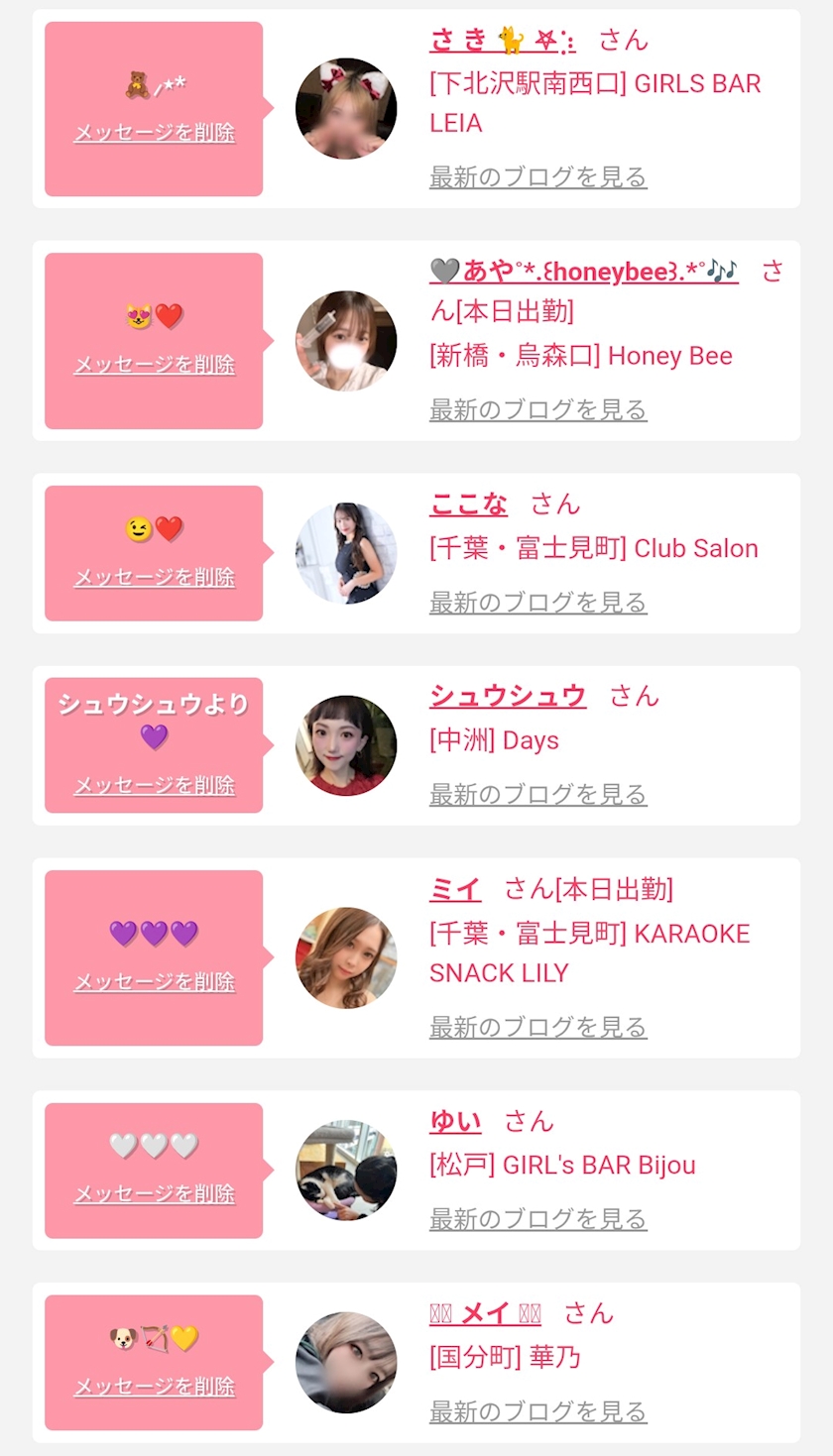Screen dimensions: 833x1456
Task: Open ミイ's profile name link
Action: (455, 889)
